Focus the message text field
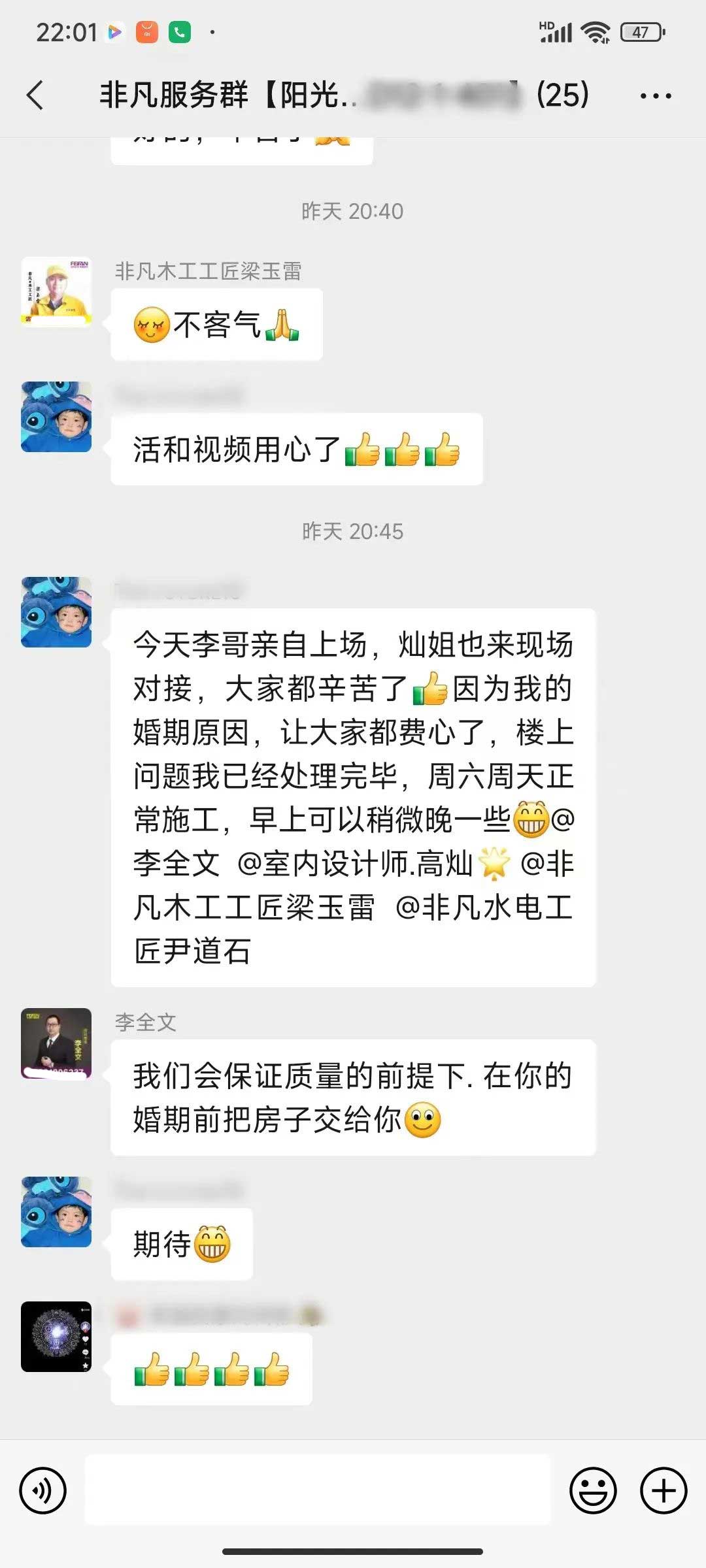This screenshot has height=1568, width=706. tap(318, 1490)
